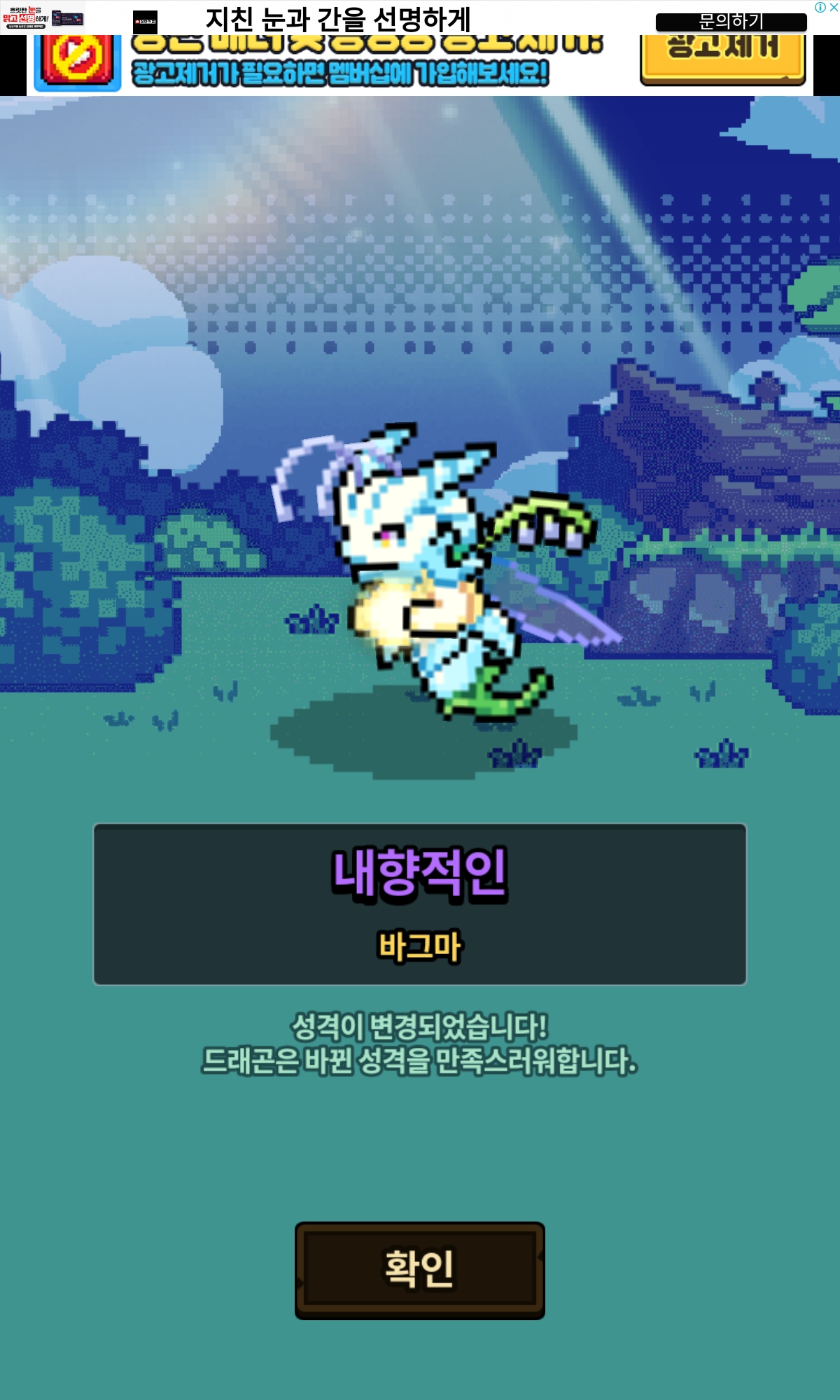Open the 문의하기 ad button
The image size is (840, 1400).
pyautogui.click(x=731, y=22)
